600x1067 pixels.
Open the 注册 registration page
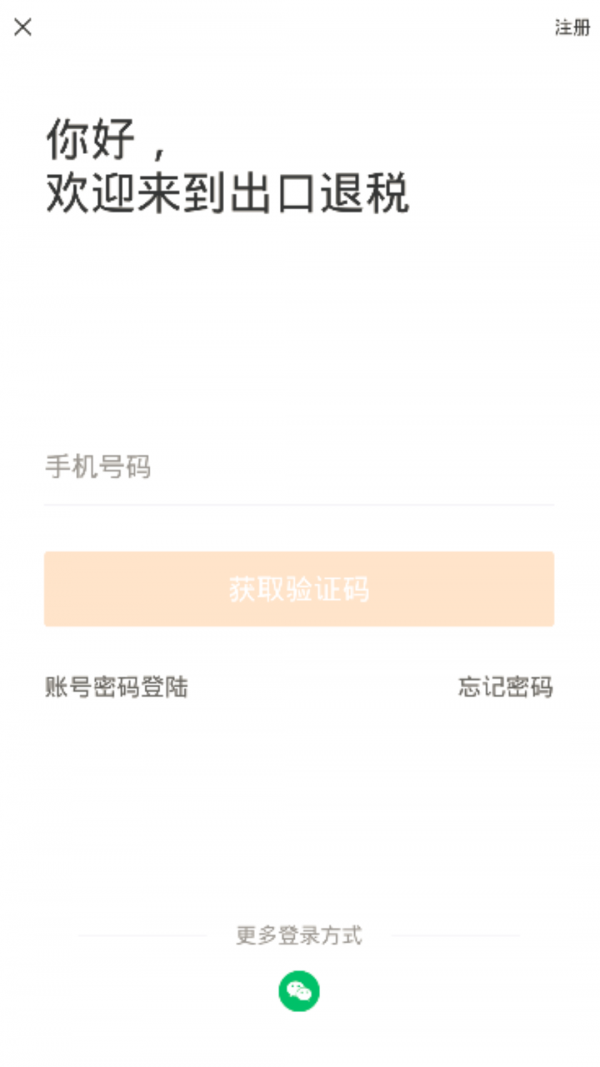click(x=572, y=28)
